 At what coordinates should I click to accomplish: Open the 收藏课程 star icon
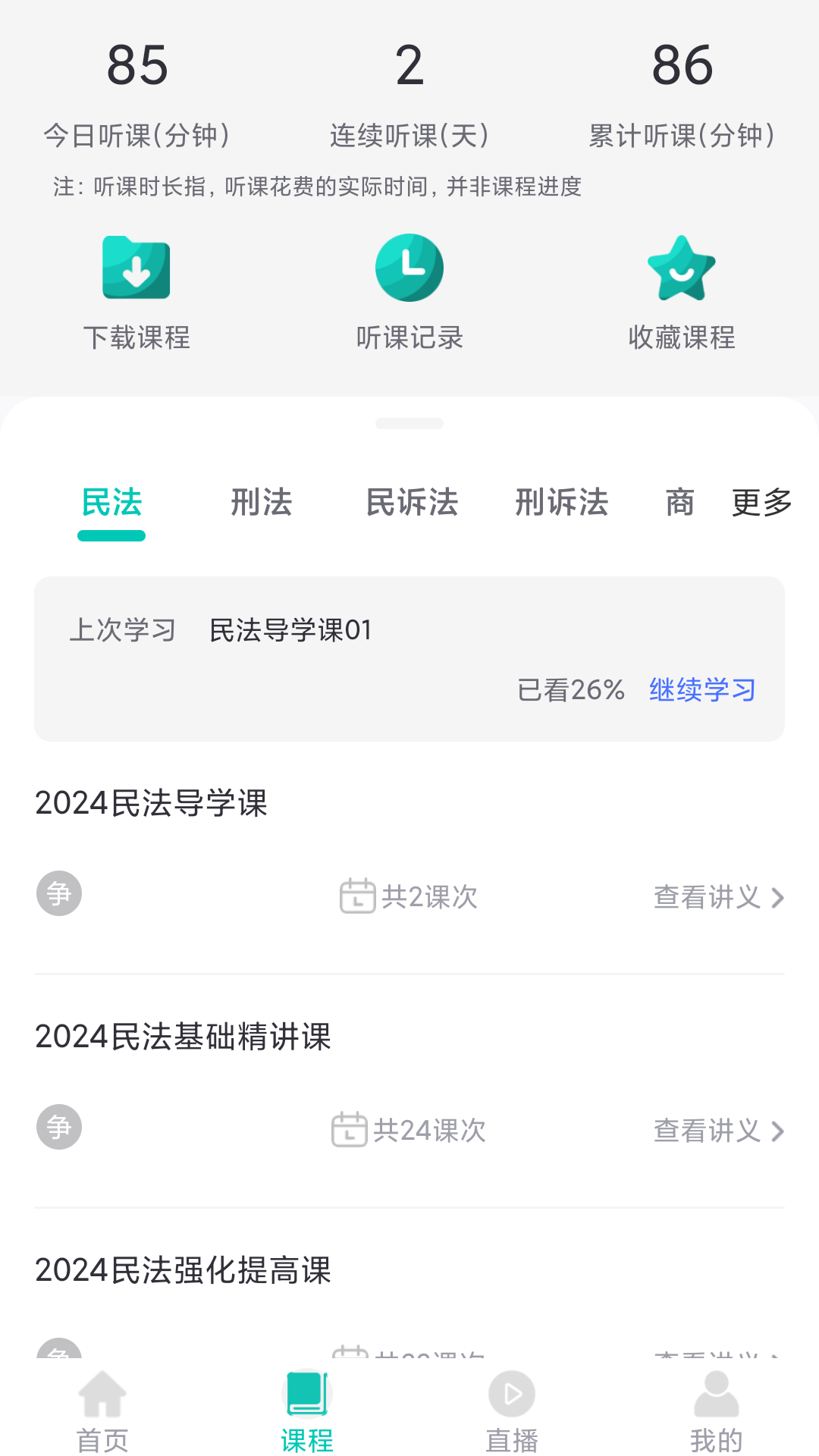681,267
